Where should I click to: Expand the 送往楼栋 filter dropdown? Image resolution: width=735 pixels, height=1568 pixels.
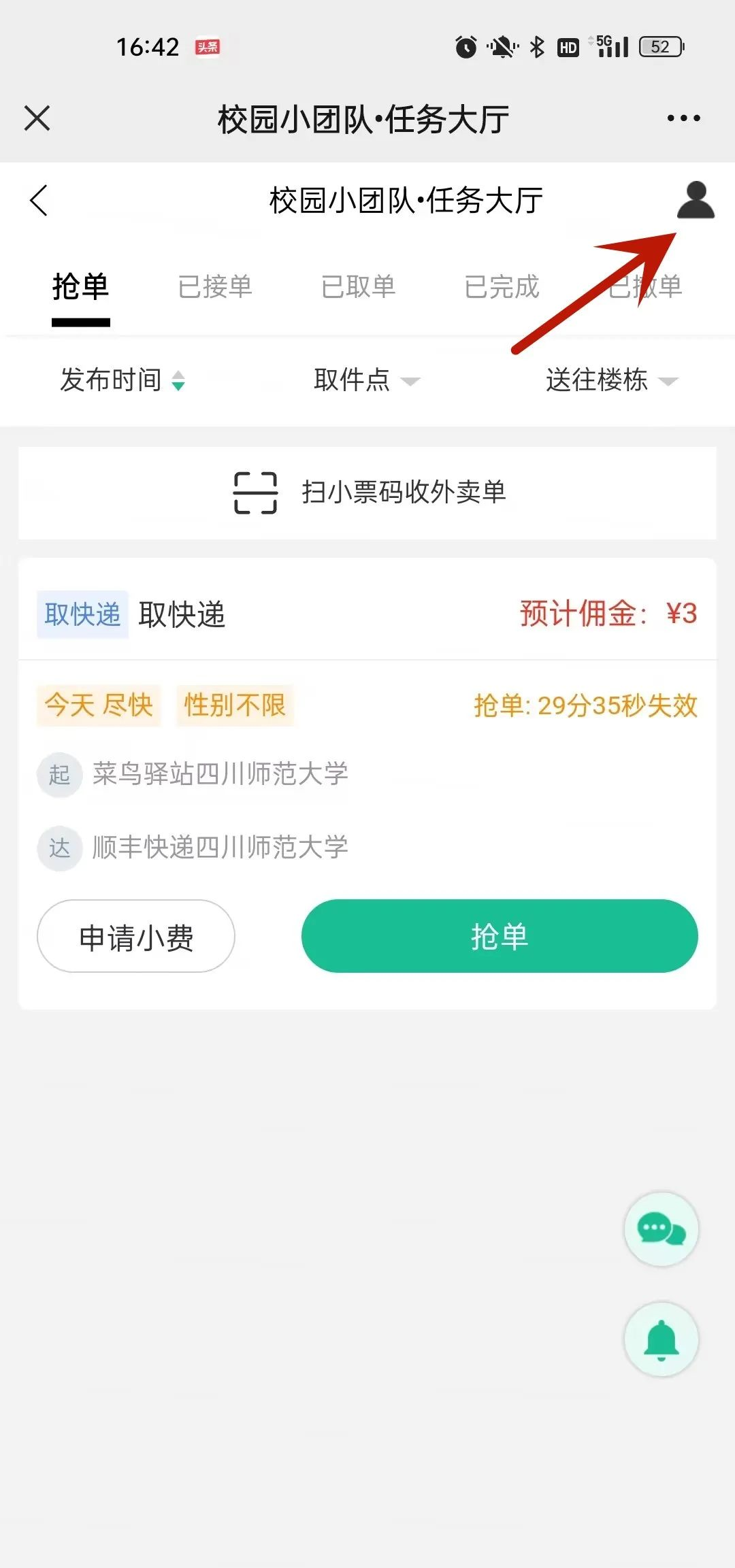point(612,380)
